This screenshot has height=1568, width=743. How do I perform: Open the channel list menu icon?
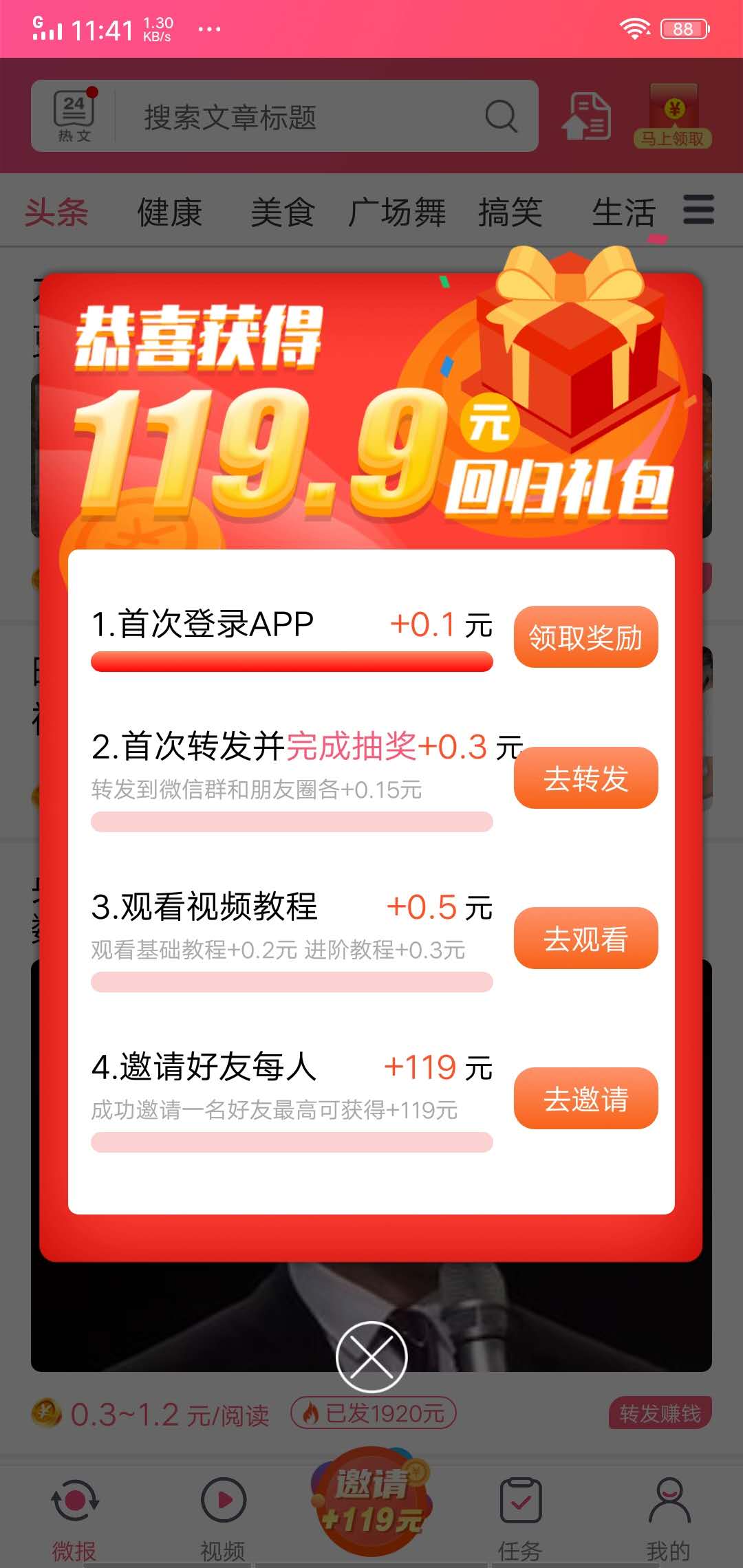[698, 210]
